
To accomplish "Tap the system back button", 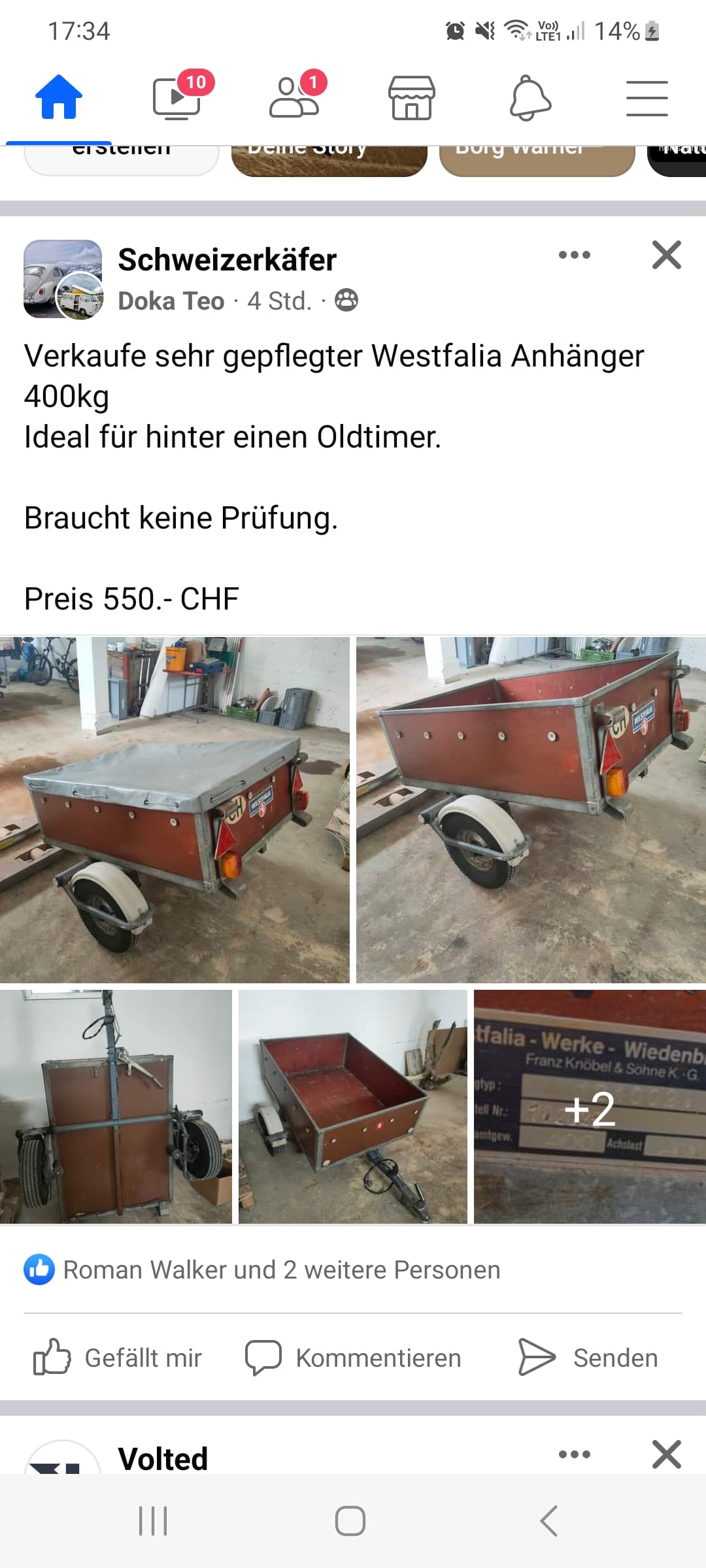I will tap(549, 1520).
